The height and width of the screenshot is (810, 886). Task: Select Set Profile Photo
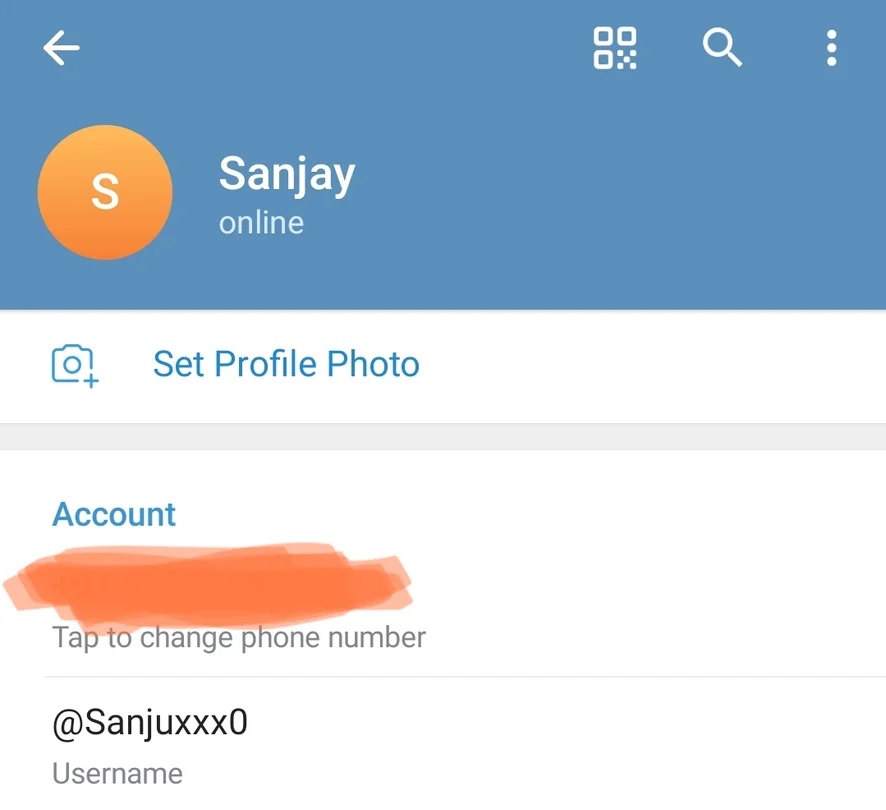(285, 365)
